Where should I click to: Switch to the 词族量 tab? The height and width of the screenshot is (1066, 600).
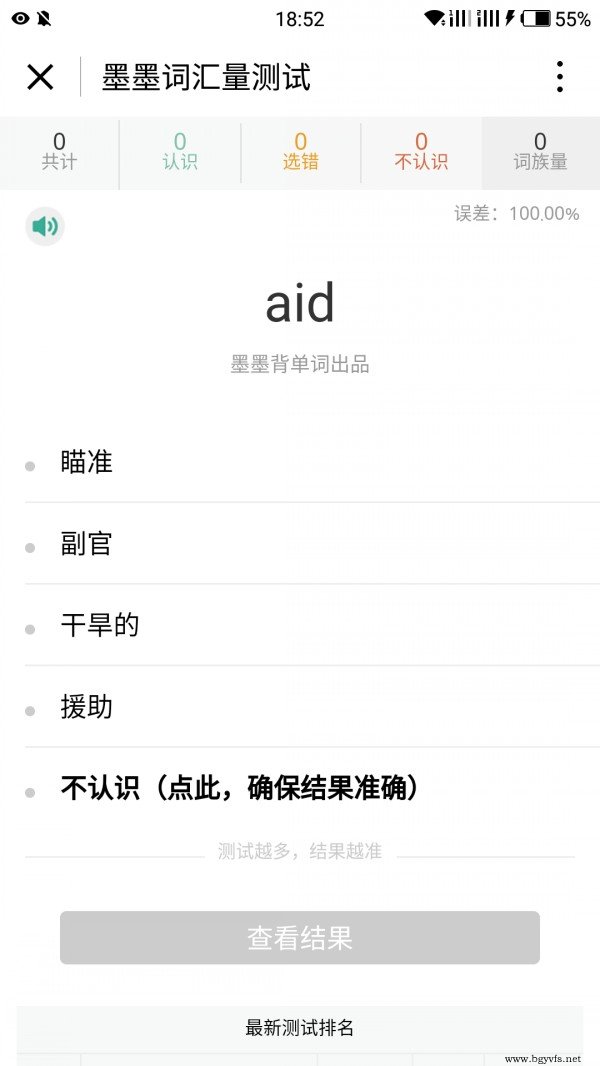[540, 152]
